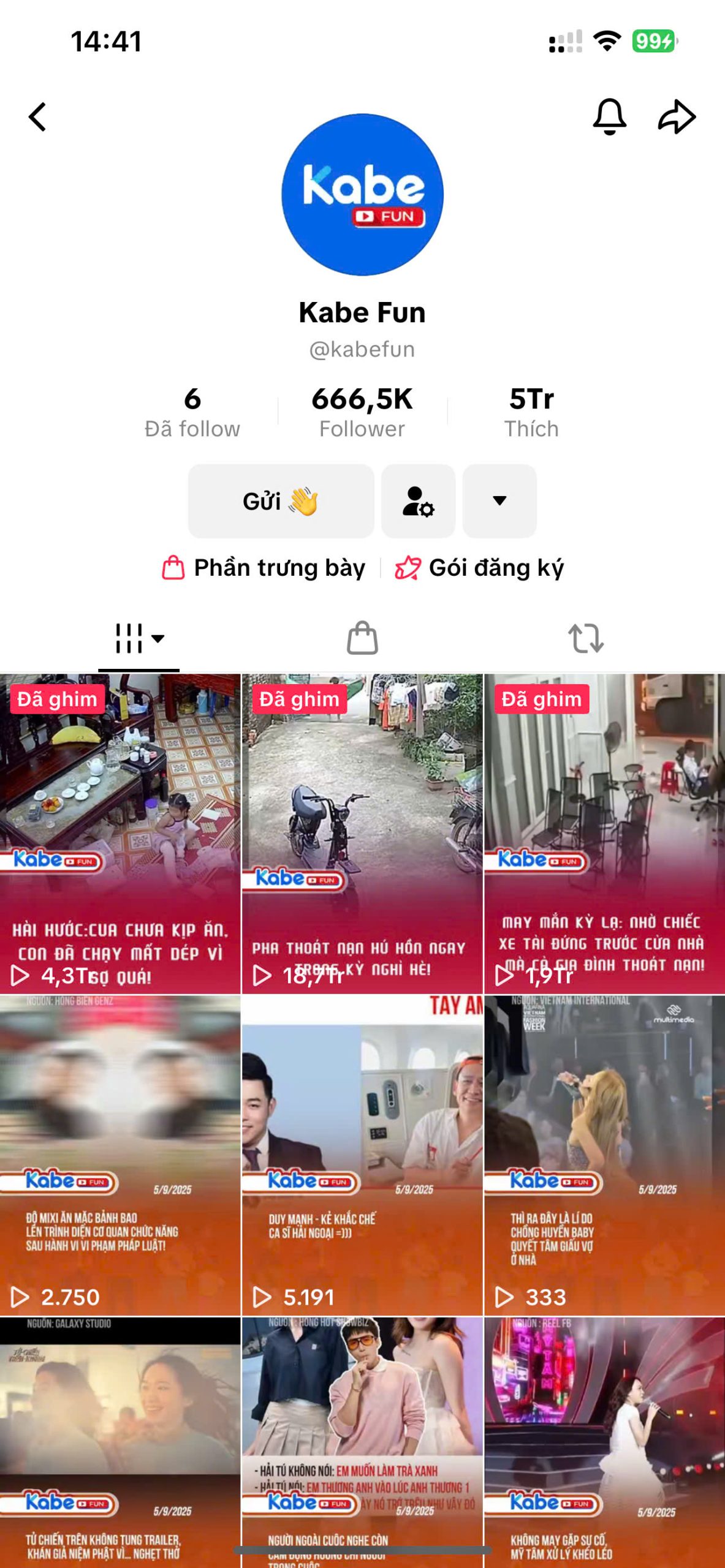Open the Đã follow list
This screenshot has width=725, height=1568.
pos(192,412)
